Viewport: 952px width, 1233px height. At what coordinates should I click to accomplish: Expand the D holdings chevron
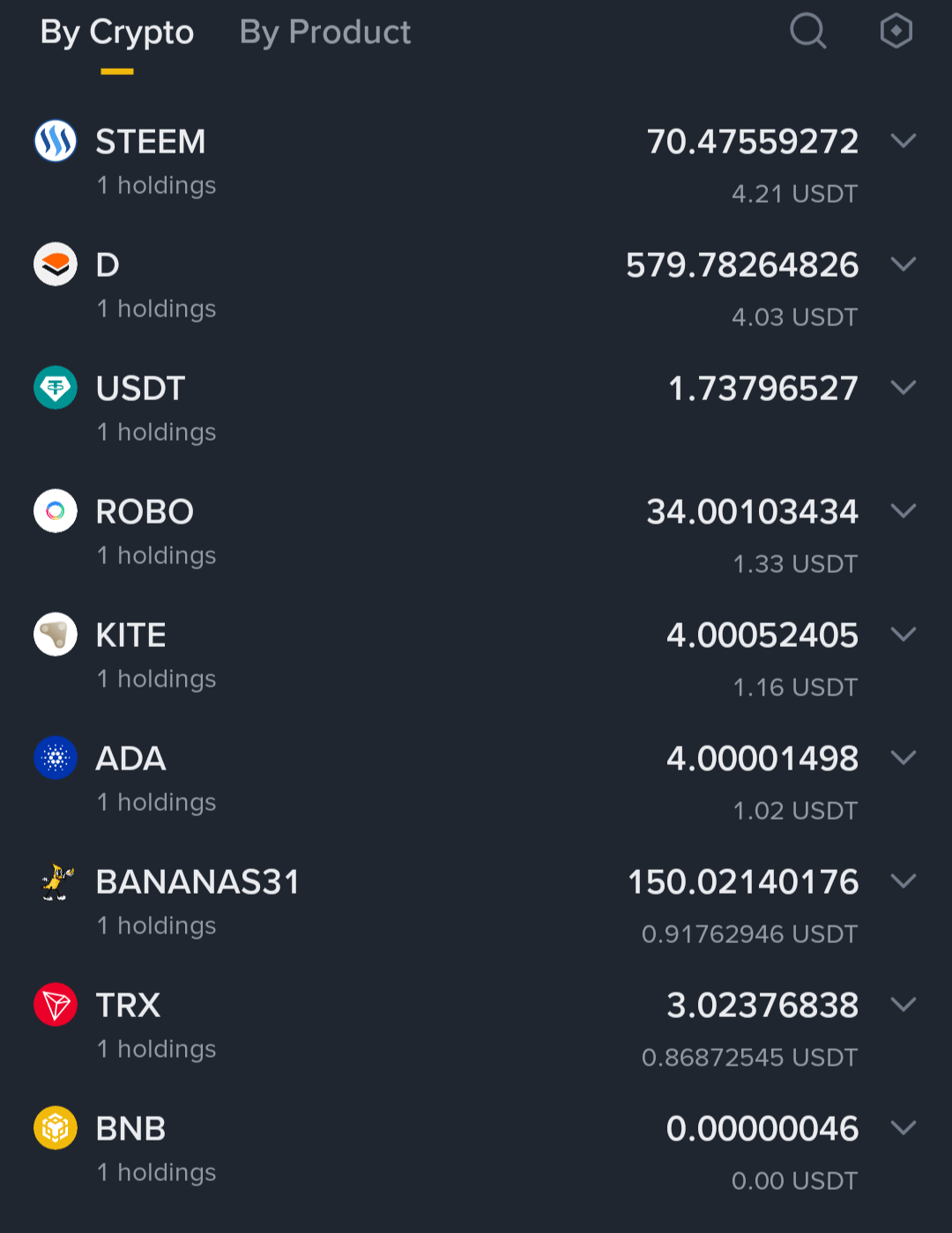[904, 264]
